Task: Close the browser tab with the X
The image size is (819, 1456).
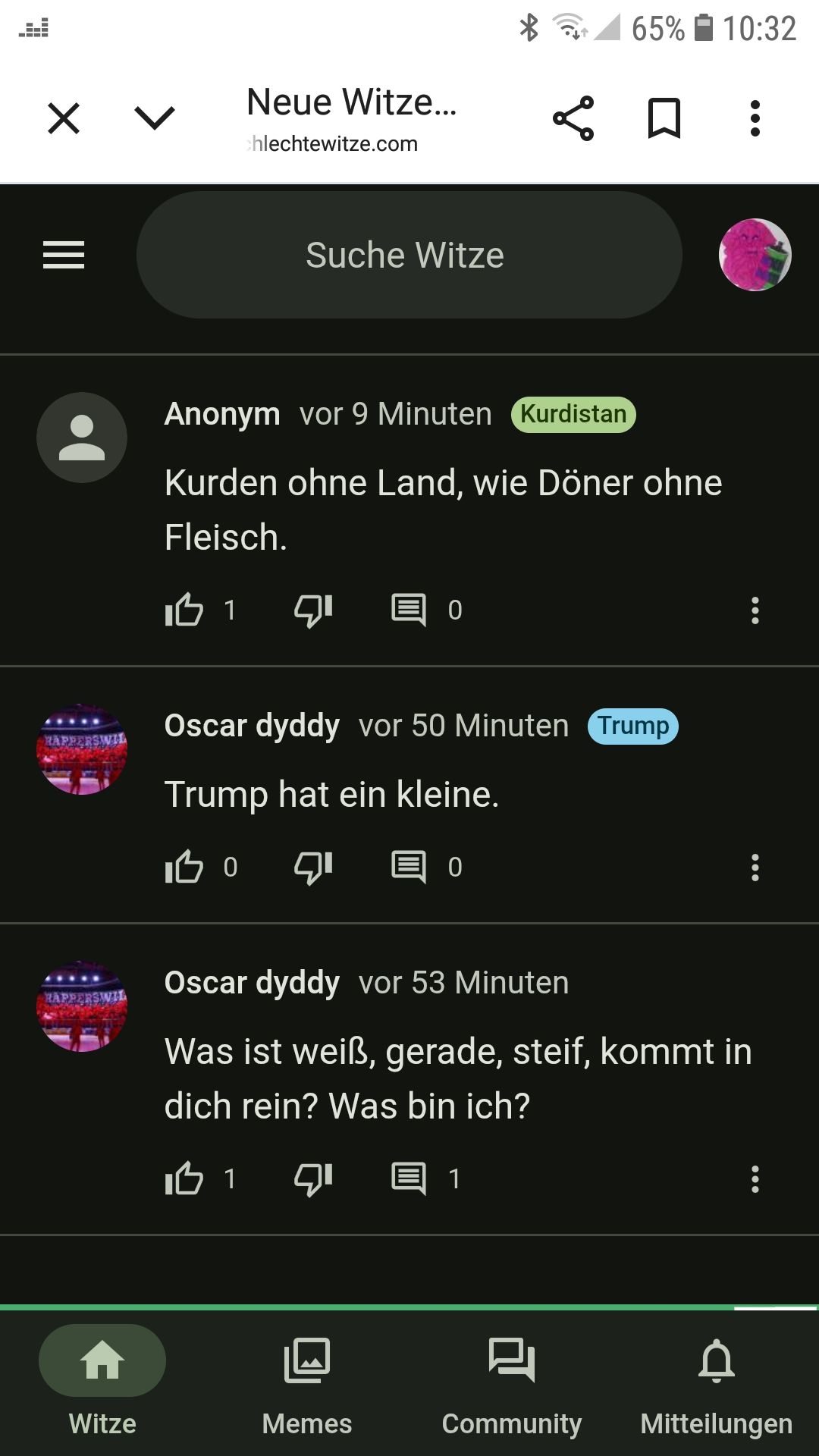Action: point(64,118)
